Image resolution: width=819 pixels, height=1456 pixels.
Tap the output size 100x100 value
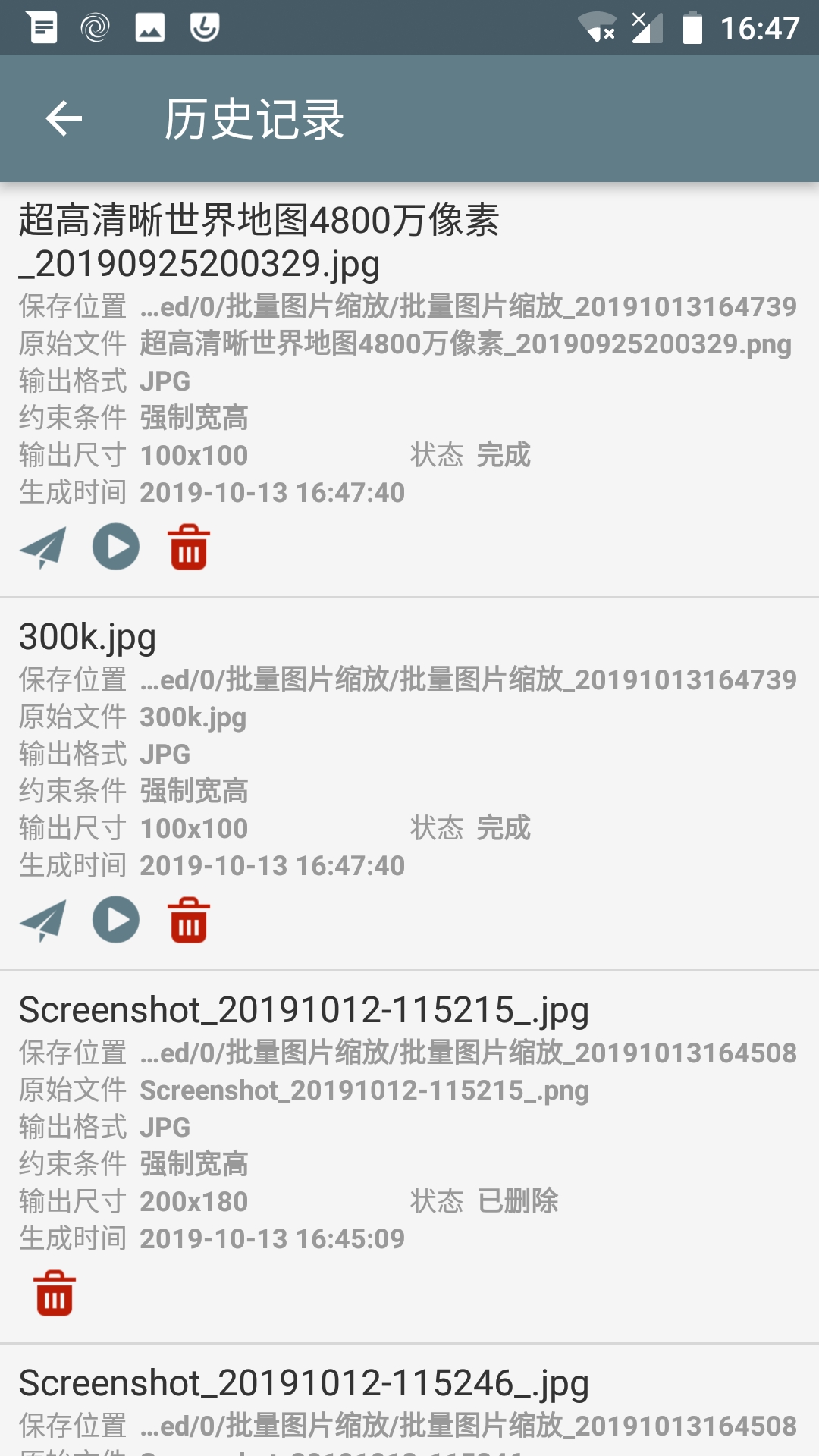click(192, 456)
